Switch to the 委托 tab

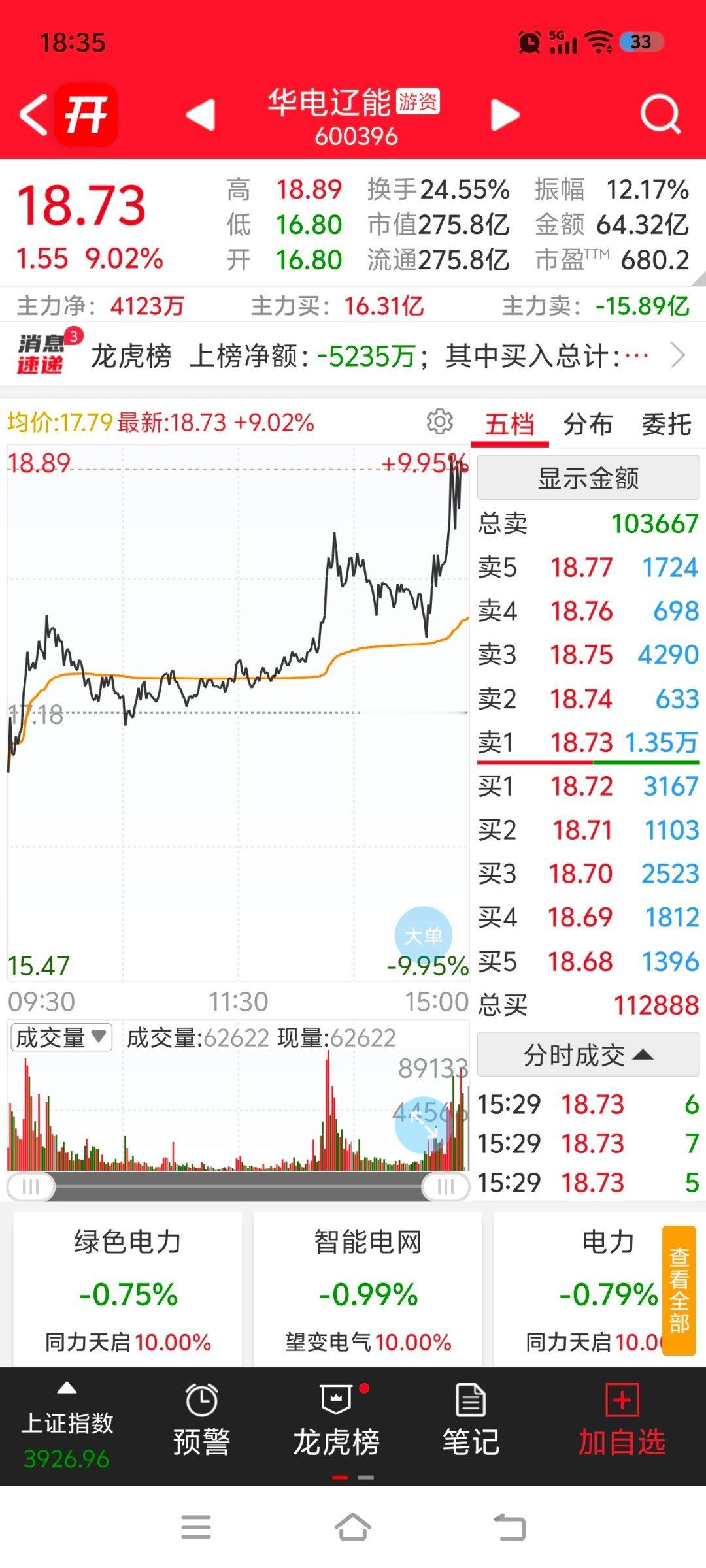666,425
